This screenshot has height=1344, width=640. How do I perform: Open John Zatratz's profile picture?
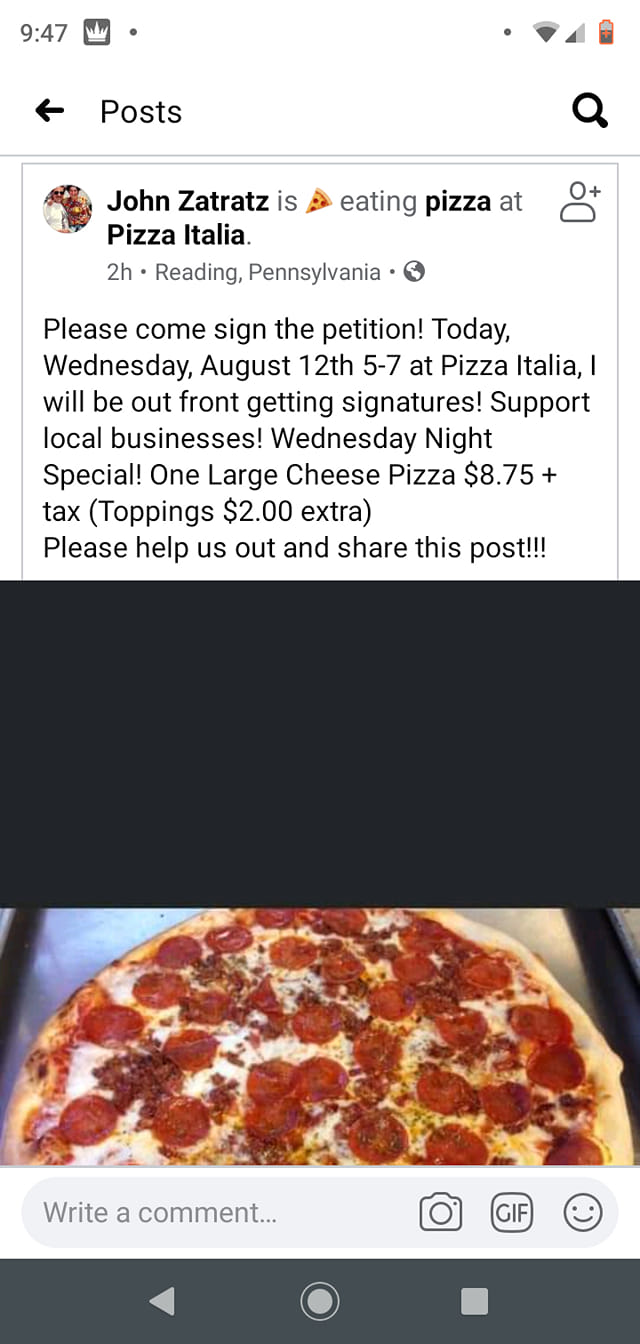tap(68, 209)
